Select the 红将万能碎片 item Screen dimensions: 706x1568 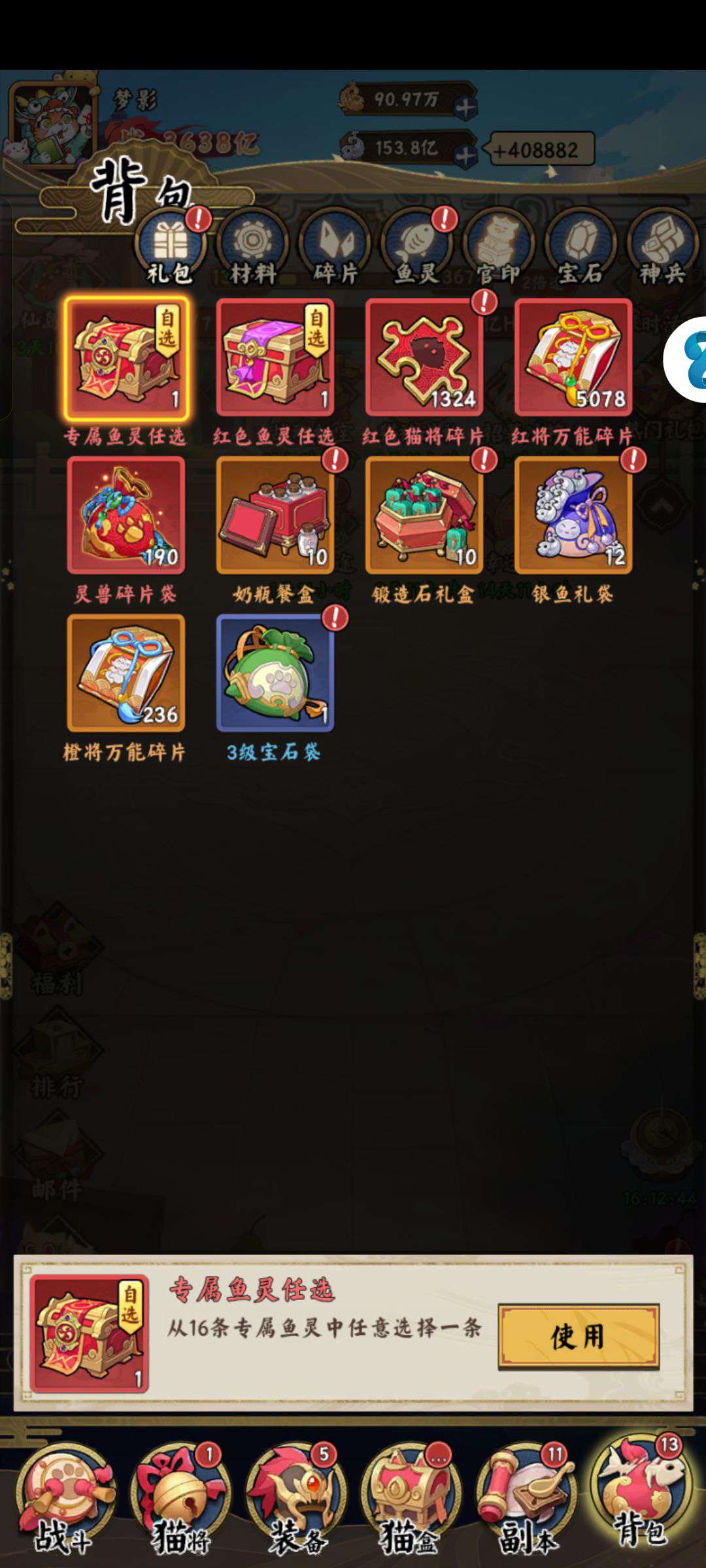pos(573,357)
